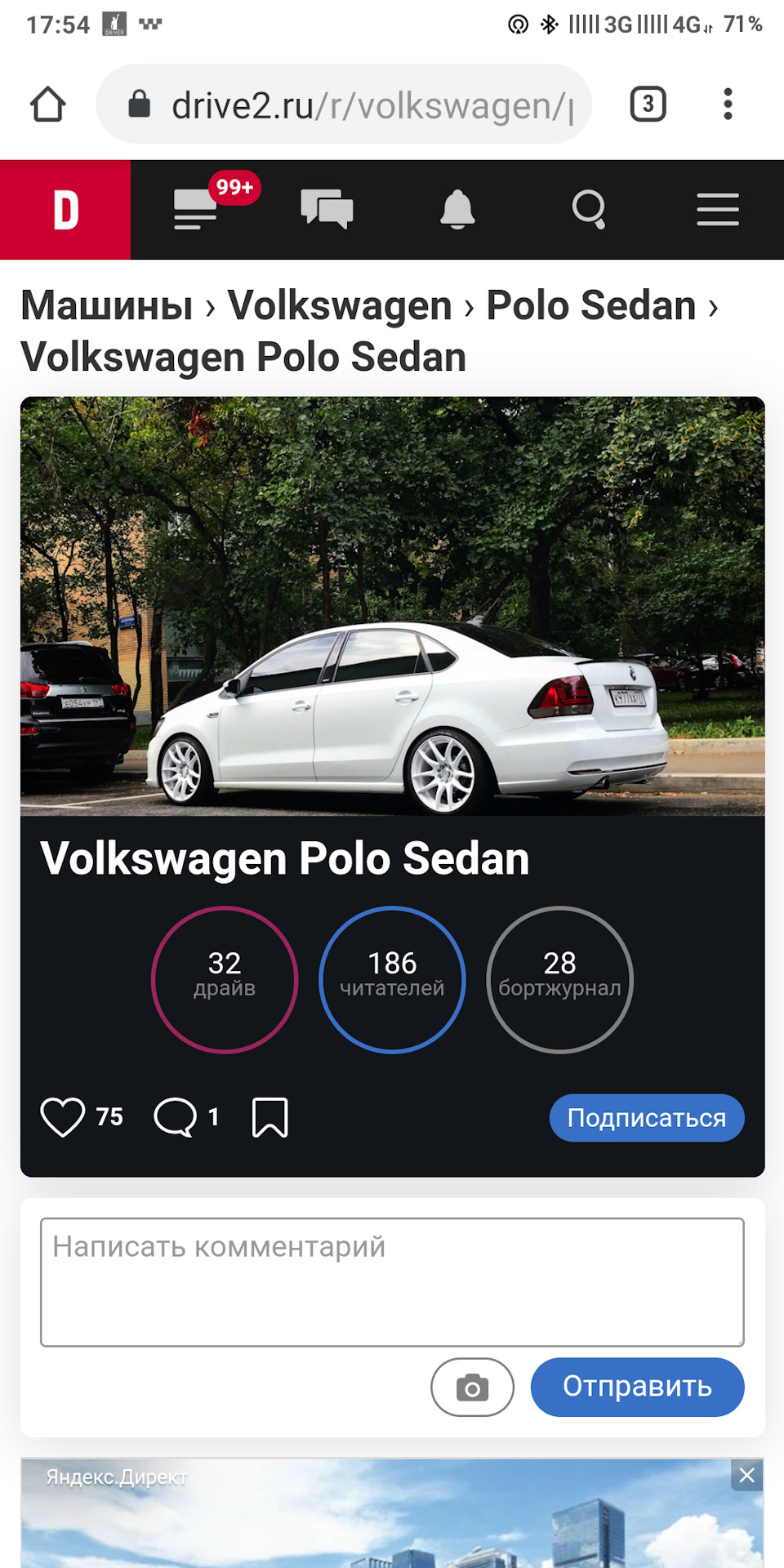Screen dimensions: 784x1568
Task: Open site search magnifier
Action: 588,210
